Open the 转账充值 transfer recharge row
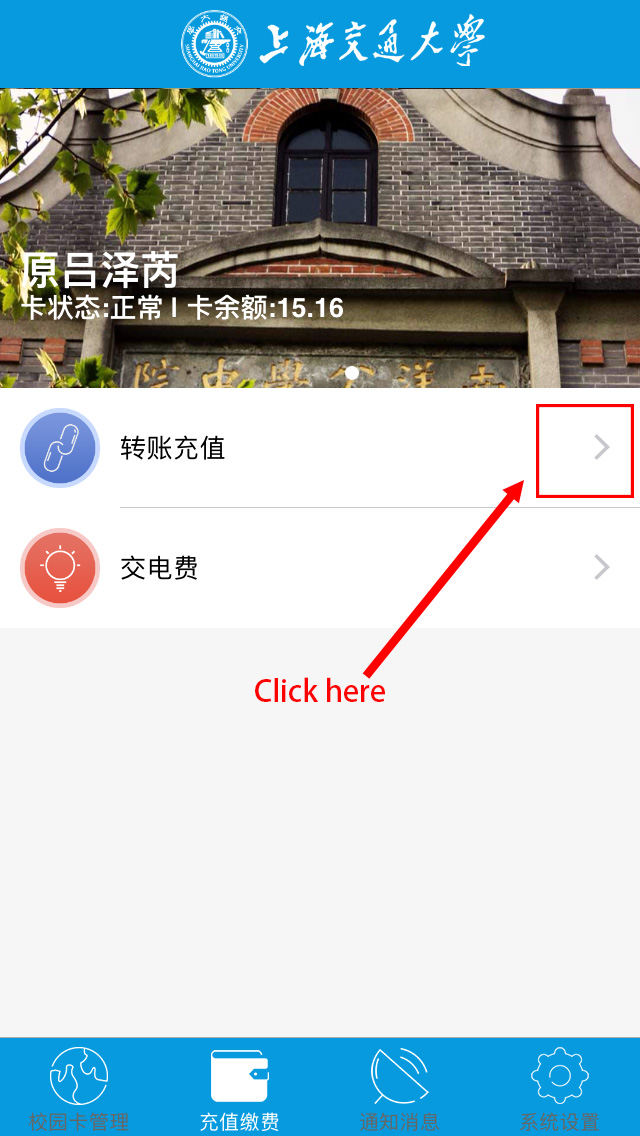 click(320, 448)
